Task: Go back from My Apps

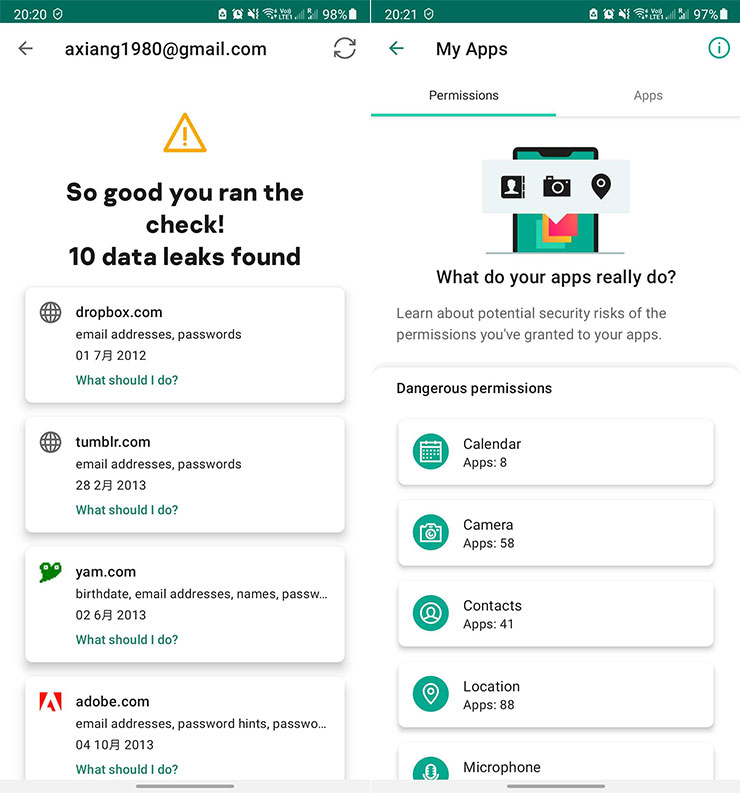Action: [397, 49]
